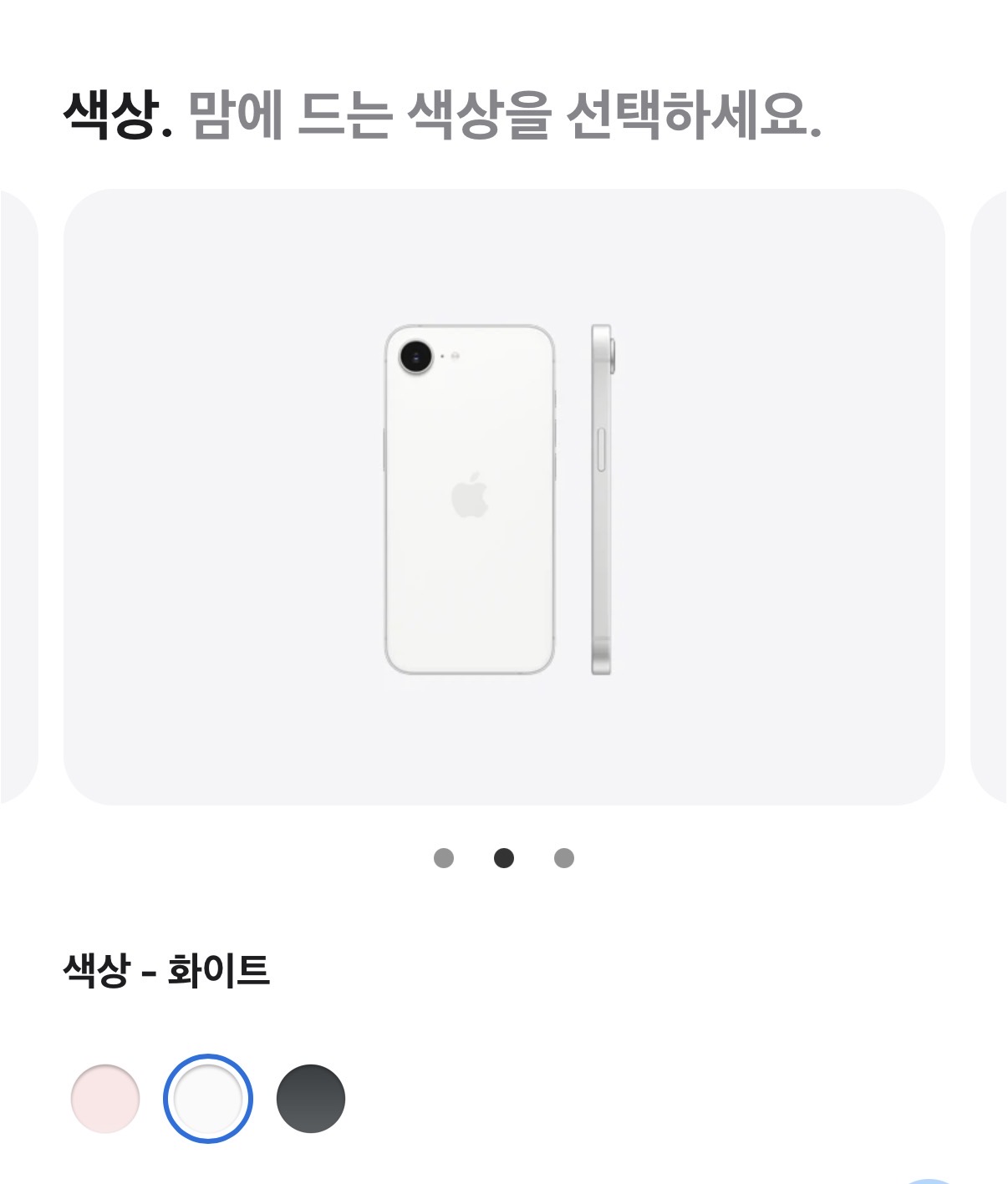Click the first gray carousel indicator dot
The image size is (1008, 1184).
point(442,856)
